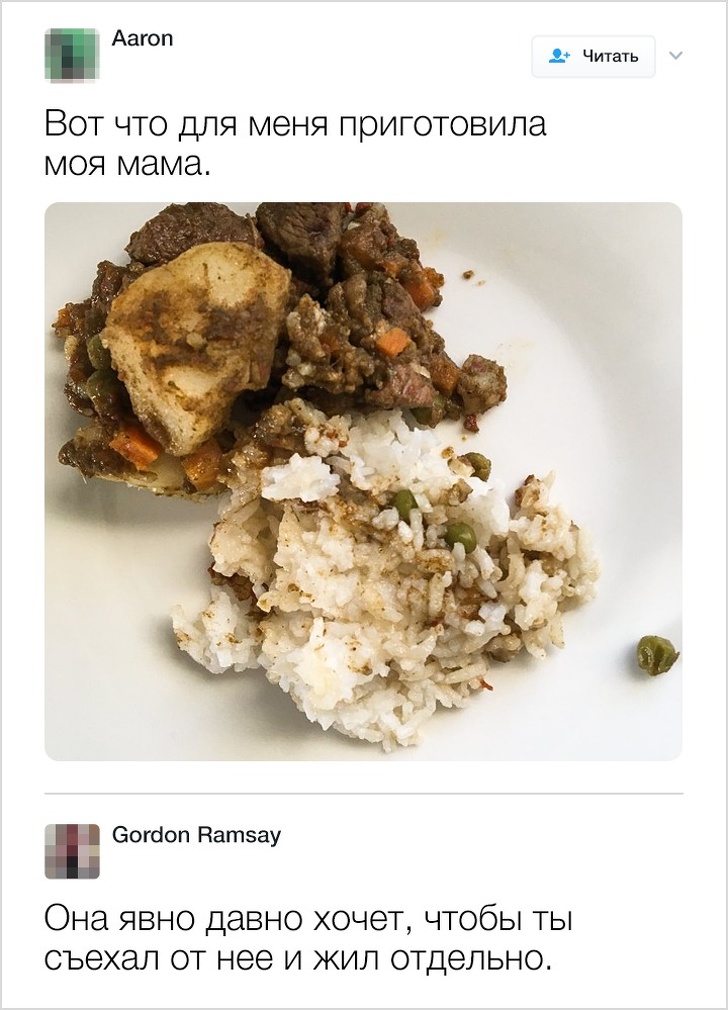
Task: Expand the chevron menu next to Читать
Action: point(675,56)
